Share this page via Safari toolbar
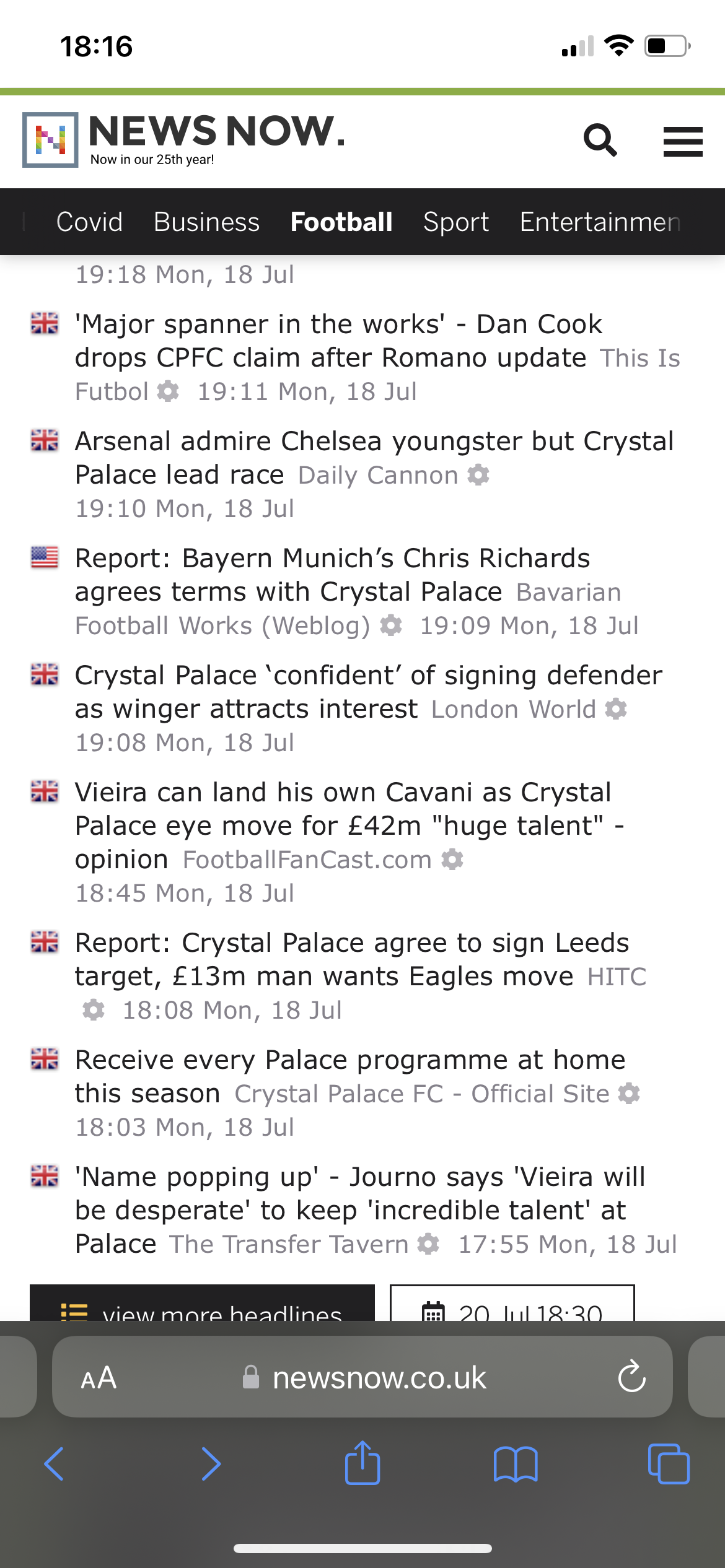The height and width of the screenshot is (1568, 725). 362,1463
